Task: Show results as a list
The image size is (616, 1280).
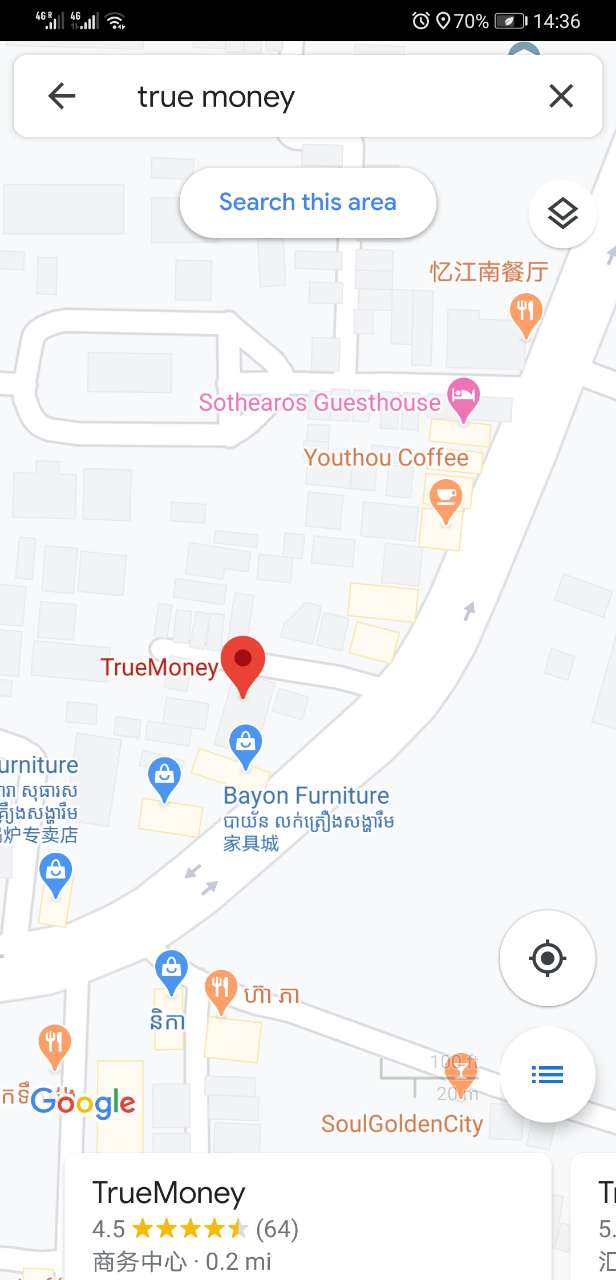Action: (547, 1075)
